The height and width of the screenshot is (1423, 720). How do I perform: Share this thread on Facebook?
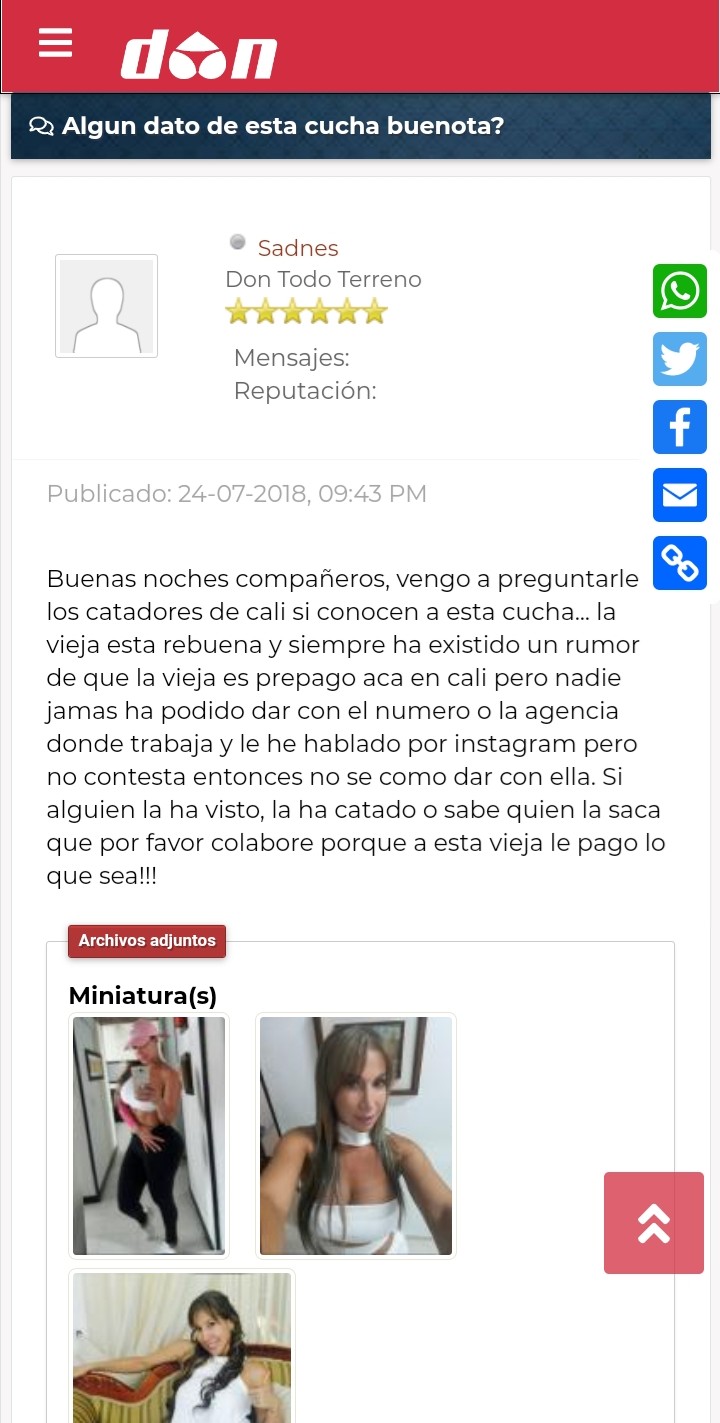[x=680, y=427]
